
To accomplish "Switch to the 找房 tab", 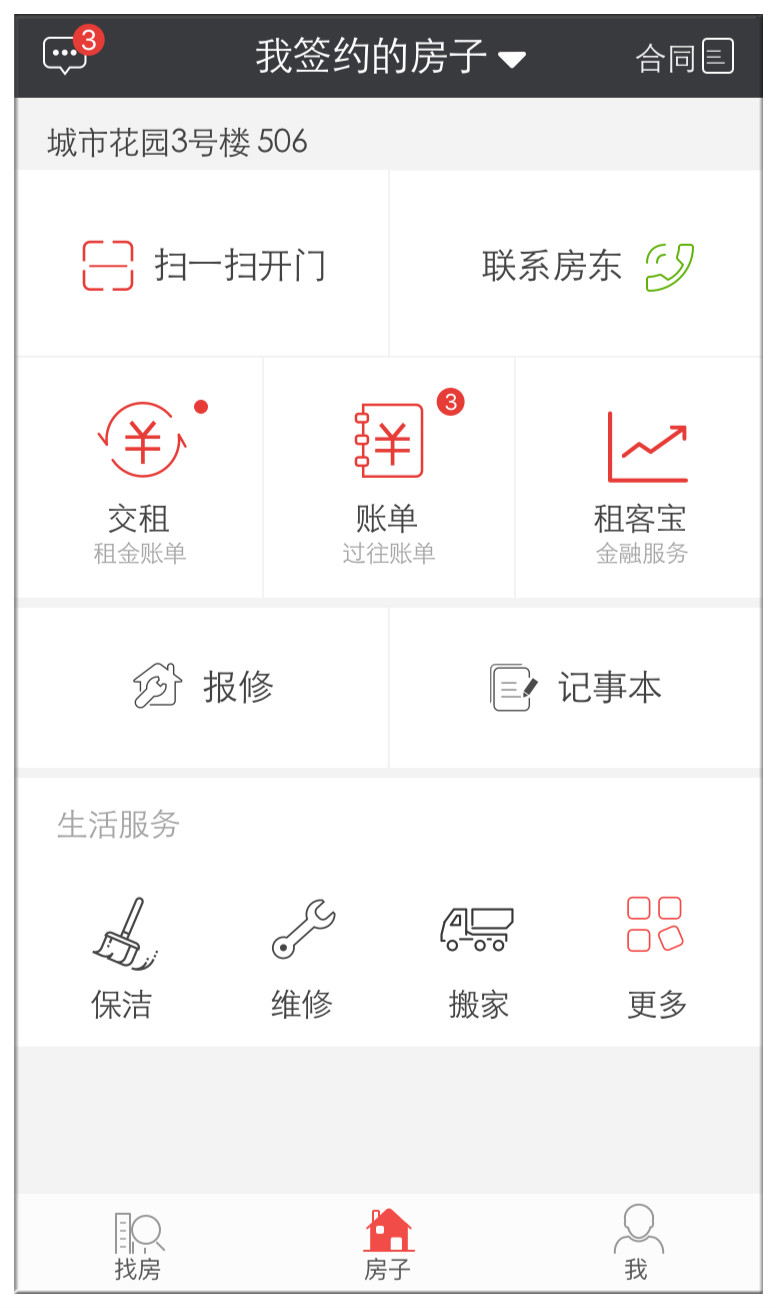I will [x=138, y=1244].
